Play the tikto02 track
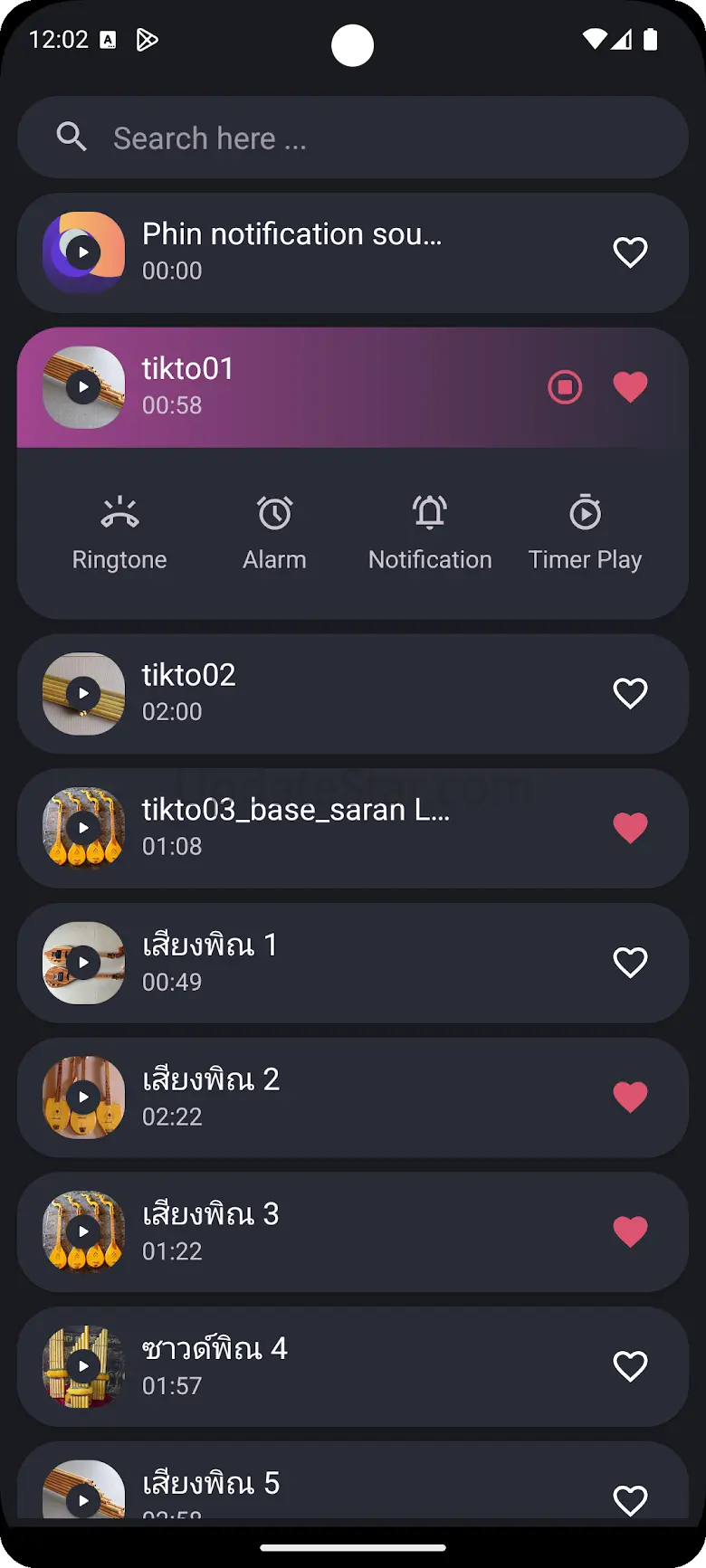The image size is (706, 1568). coord(83,694)
